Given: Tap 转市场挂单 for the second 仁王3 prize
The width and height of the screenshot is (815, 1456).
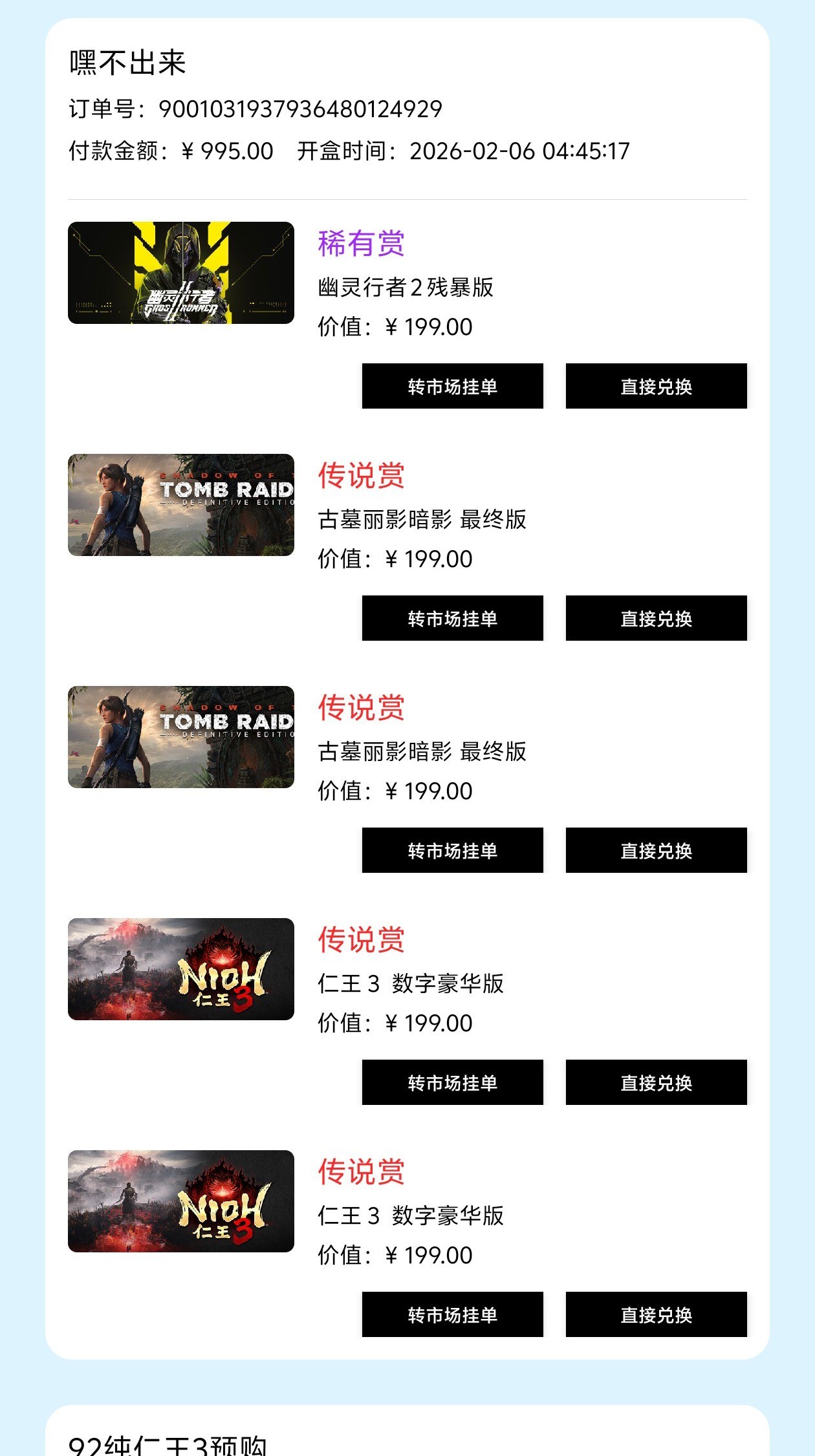Looking at the screenshot, I should coord(452,1314).
